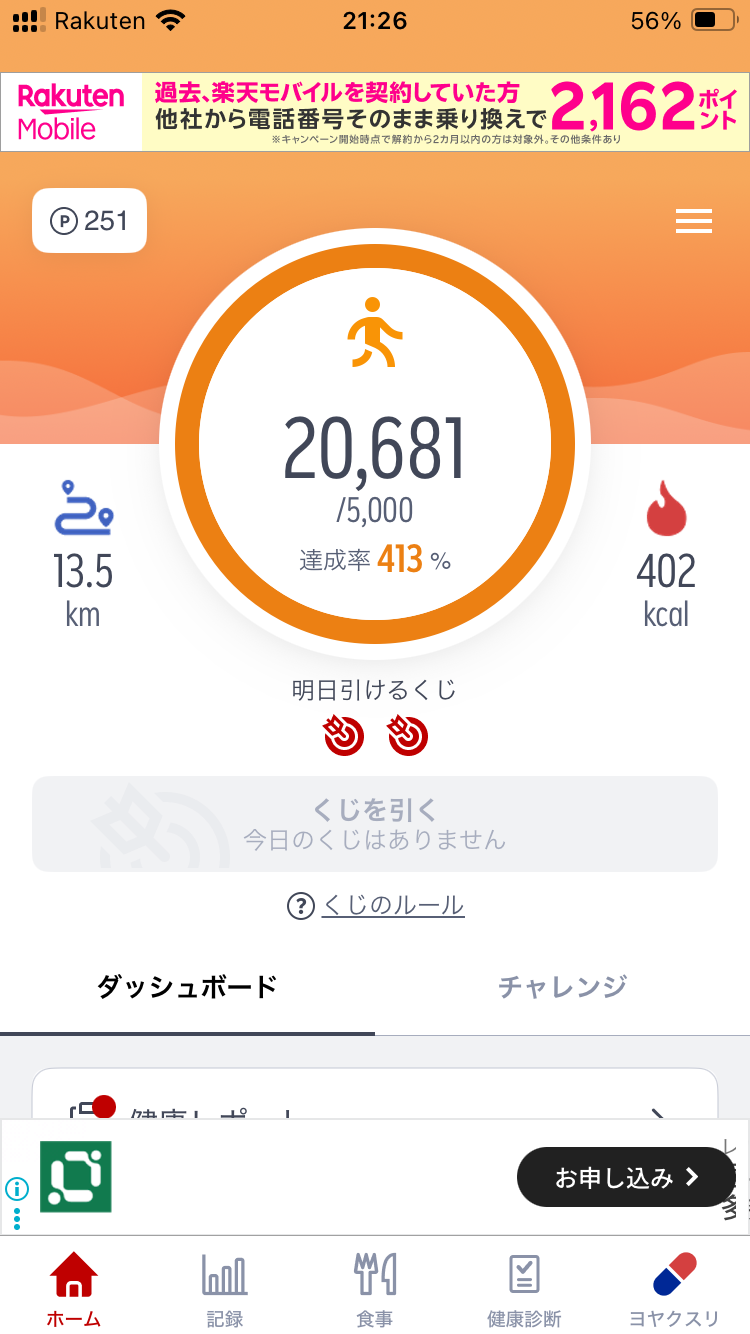Screen dimensions: 750x1334
Task: Open the 251 points balance badge
Action: pos(90,220)
